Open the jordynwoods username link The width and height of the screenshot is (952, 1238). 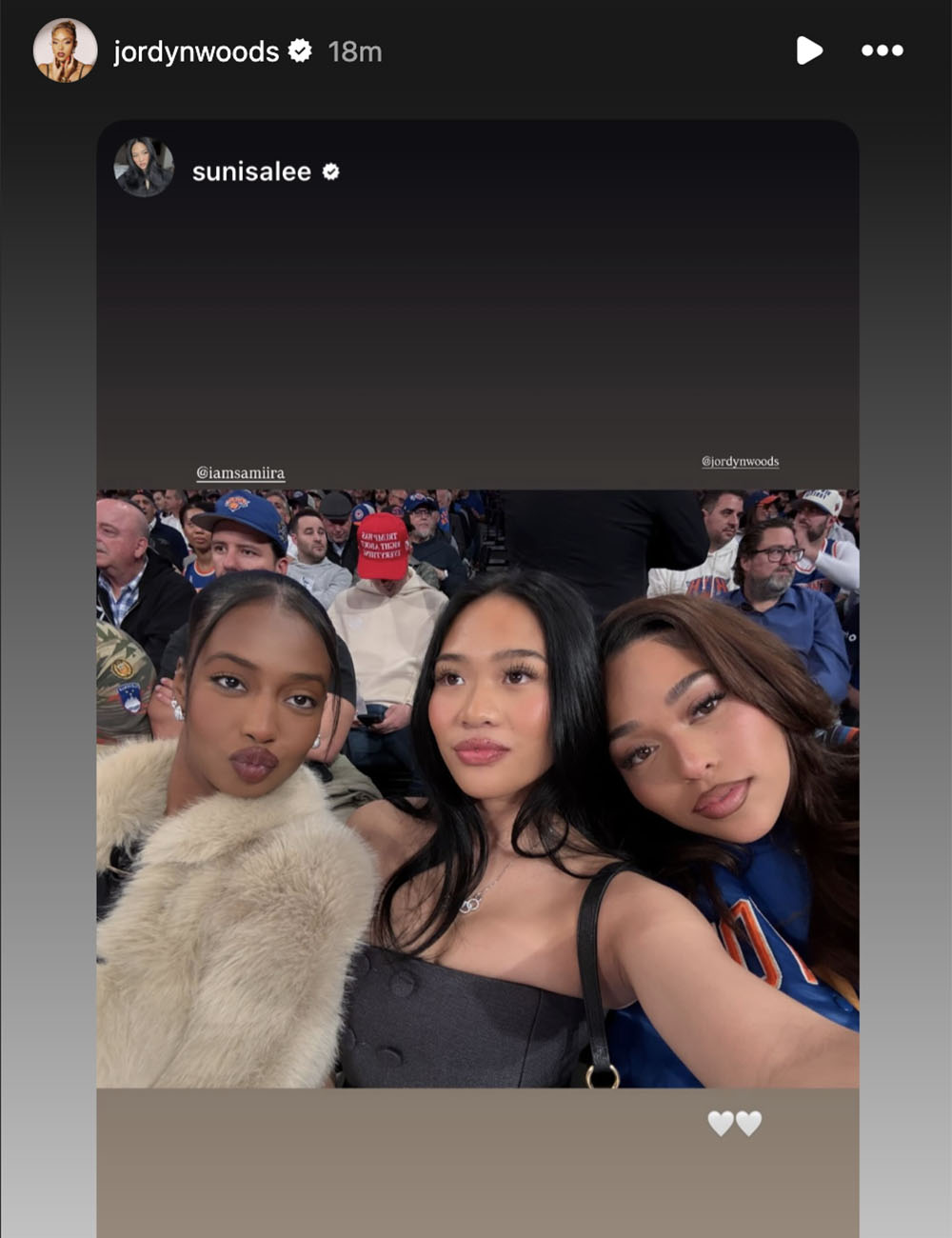[196, 51]
